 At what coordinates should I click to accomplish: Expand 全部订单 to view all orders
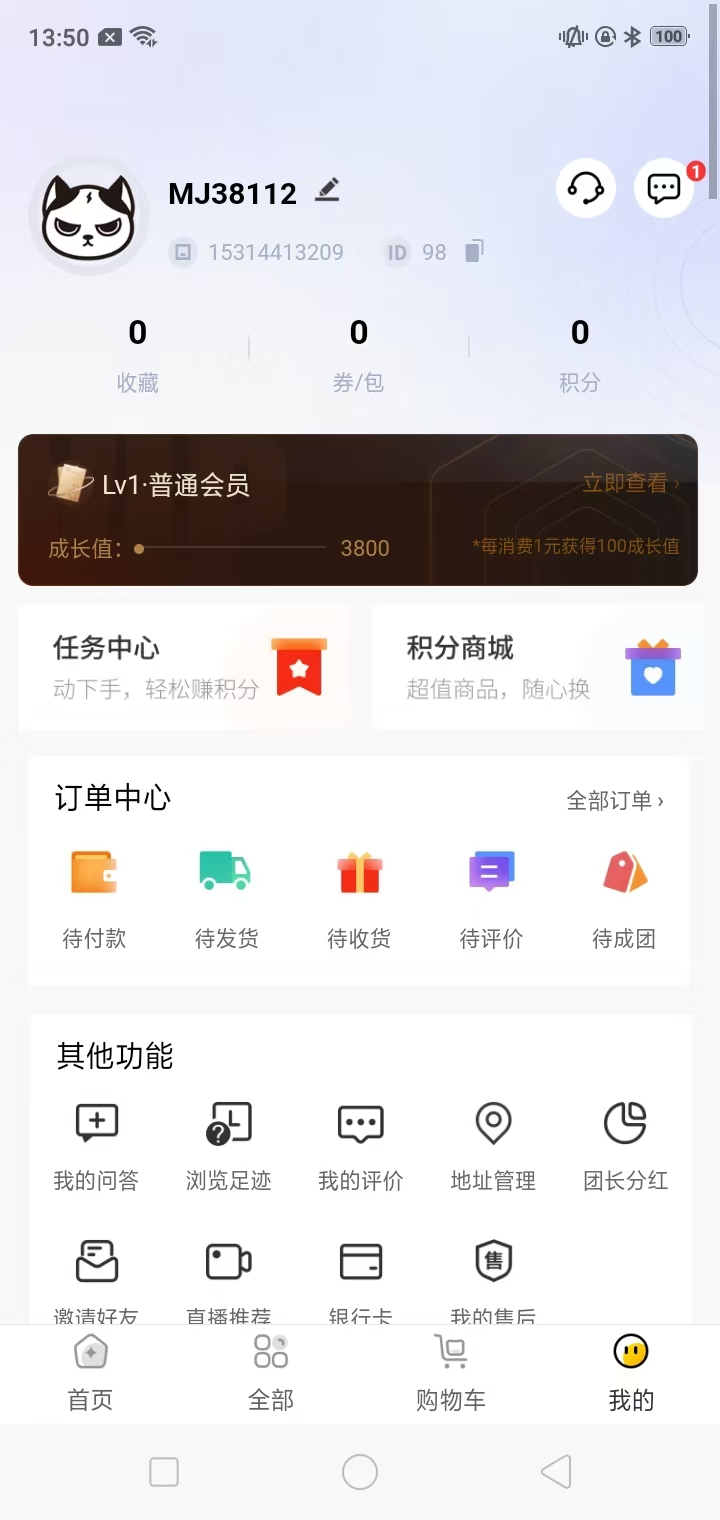pyautogui.click(x=617, y=800)
